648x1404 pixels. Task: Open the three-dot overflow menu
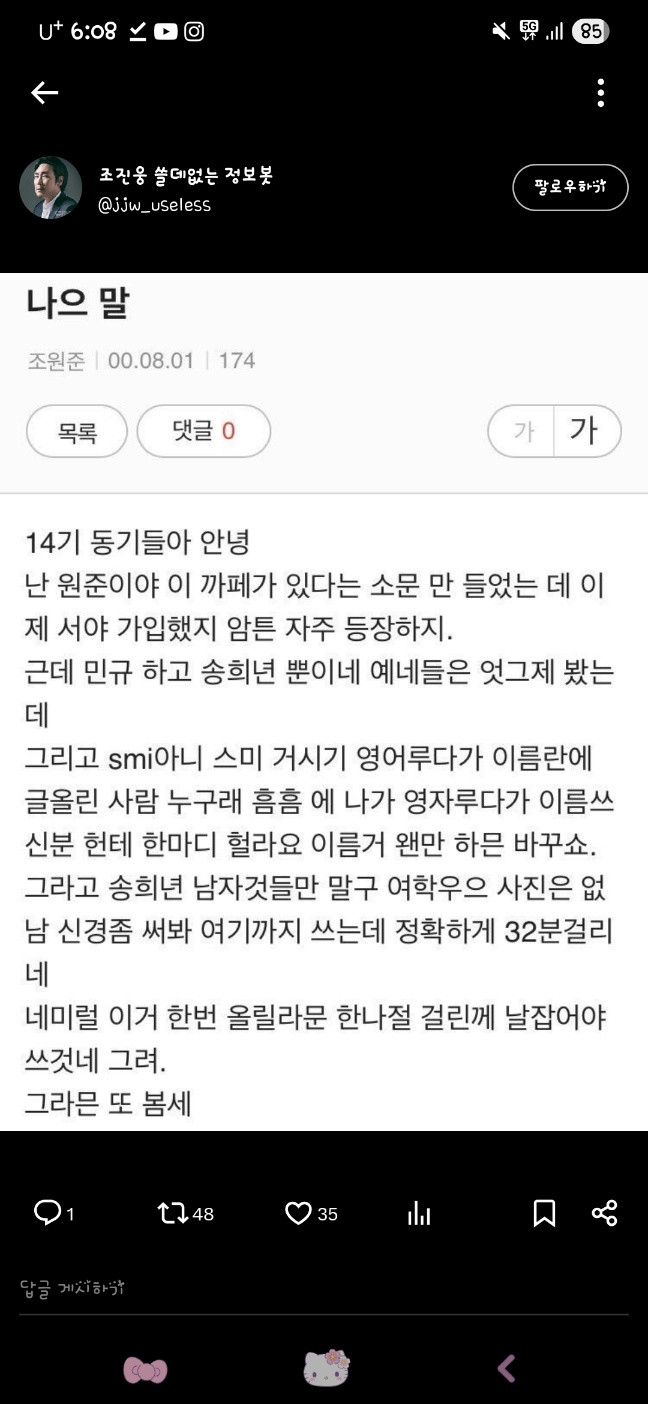tap(600, 93)
